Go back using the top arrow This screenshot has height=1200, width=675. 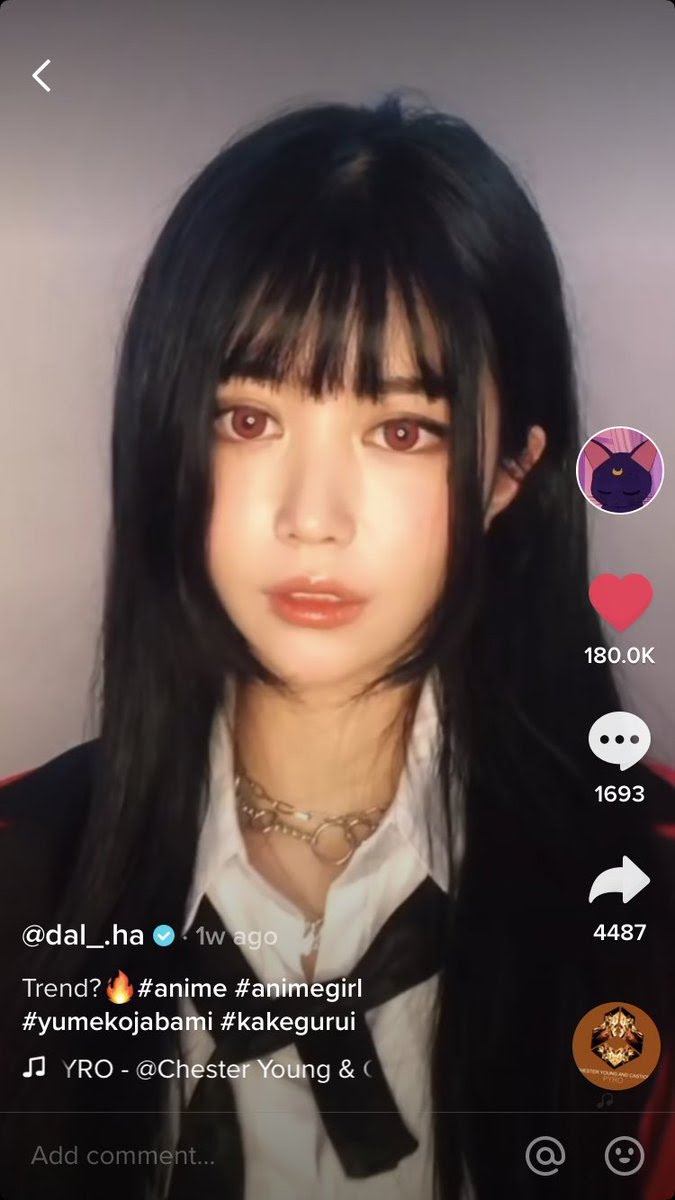point(41,76)
